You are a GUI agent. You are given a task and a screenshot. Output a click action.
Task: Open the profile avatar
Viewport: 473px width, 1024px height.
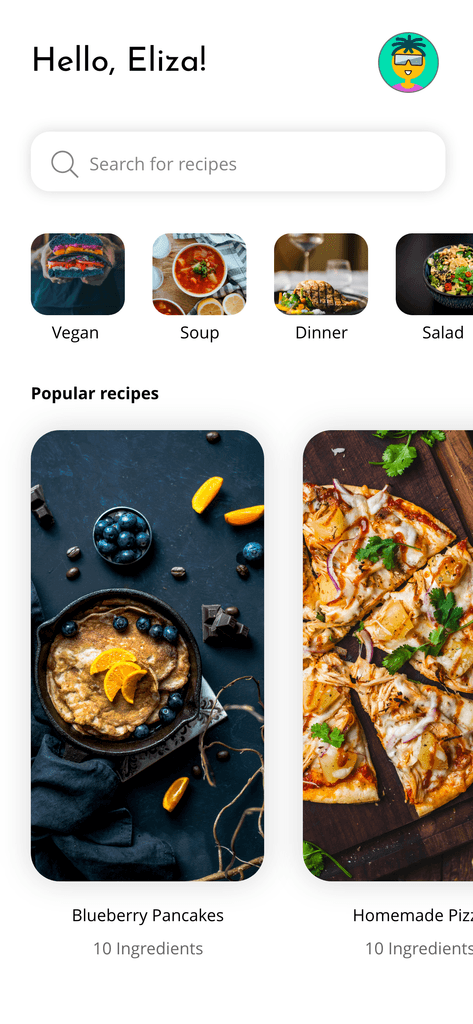[x=408, y=63]
